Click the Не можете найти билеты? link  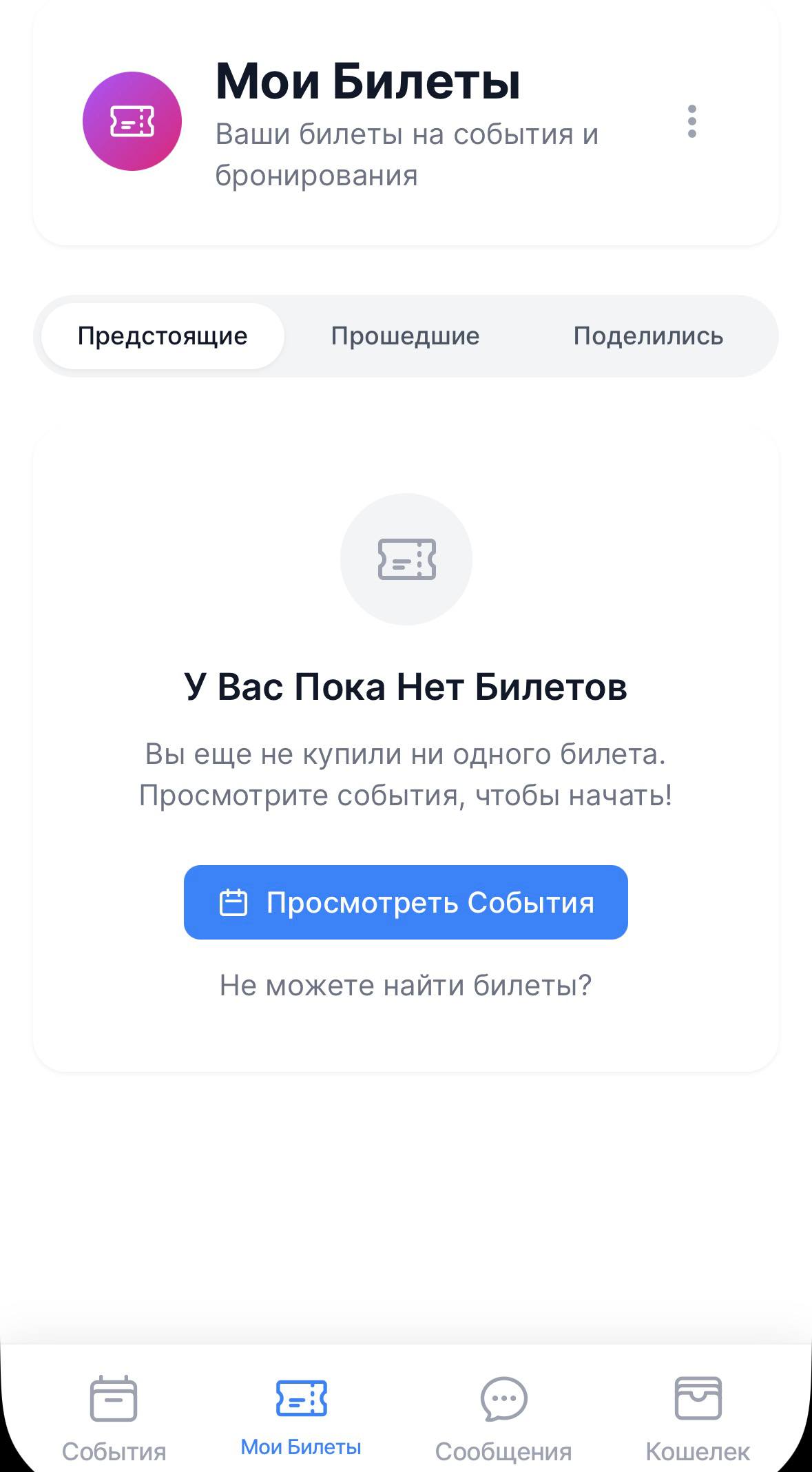pos(406,986)
